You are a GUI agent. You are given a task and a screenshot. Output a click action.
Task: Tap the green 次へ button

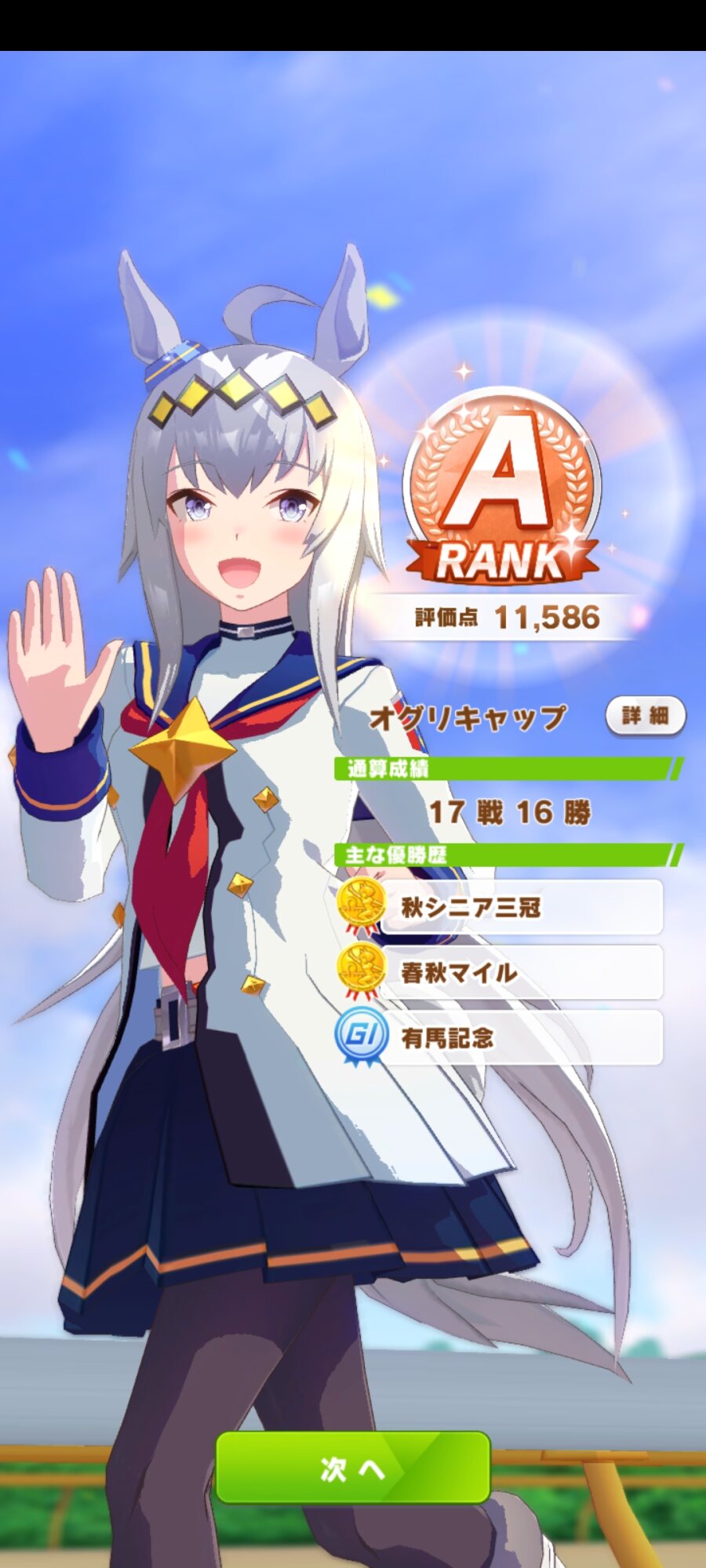353,1467
